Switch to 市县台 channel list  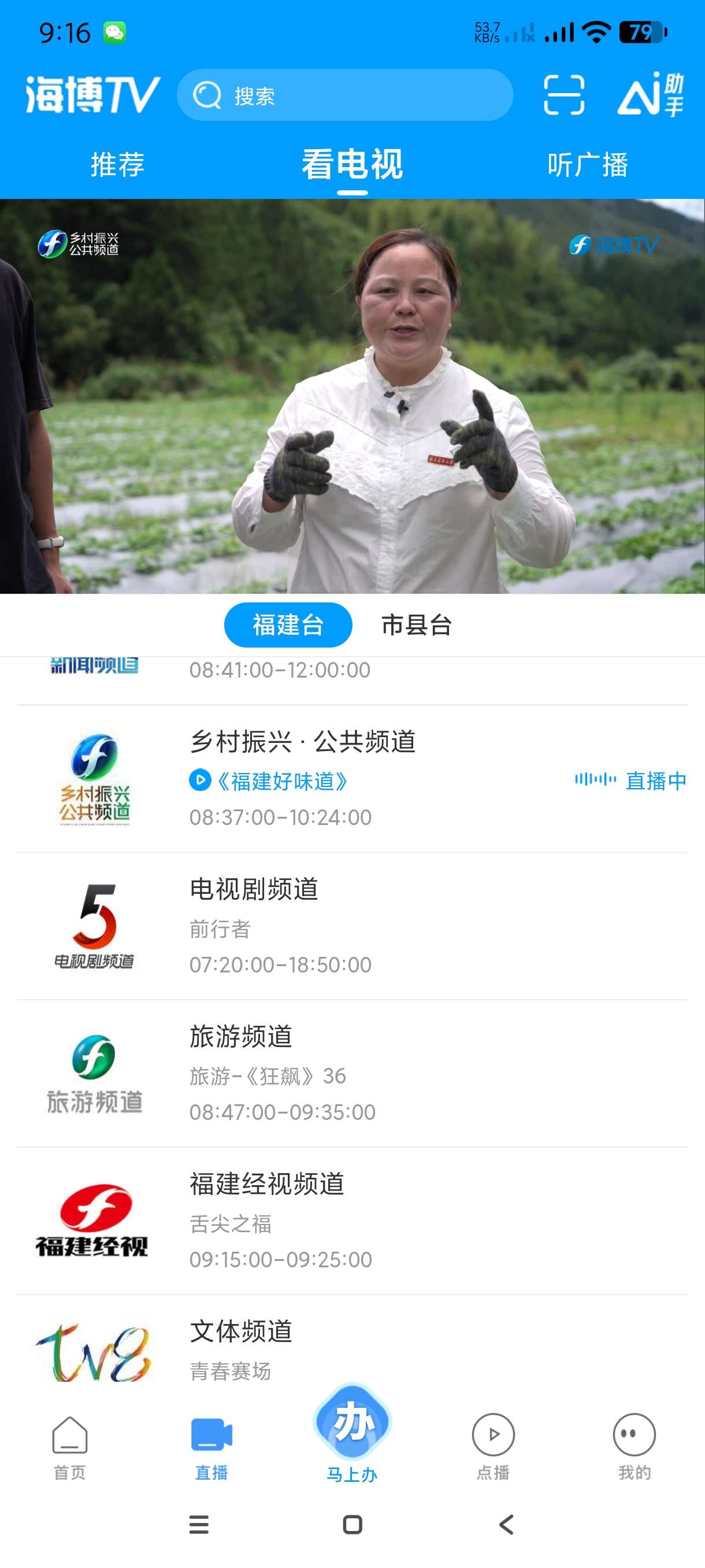416,625
